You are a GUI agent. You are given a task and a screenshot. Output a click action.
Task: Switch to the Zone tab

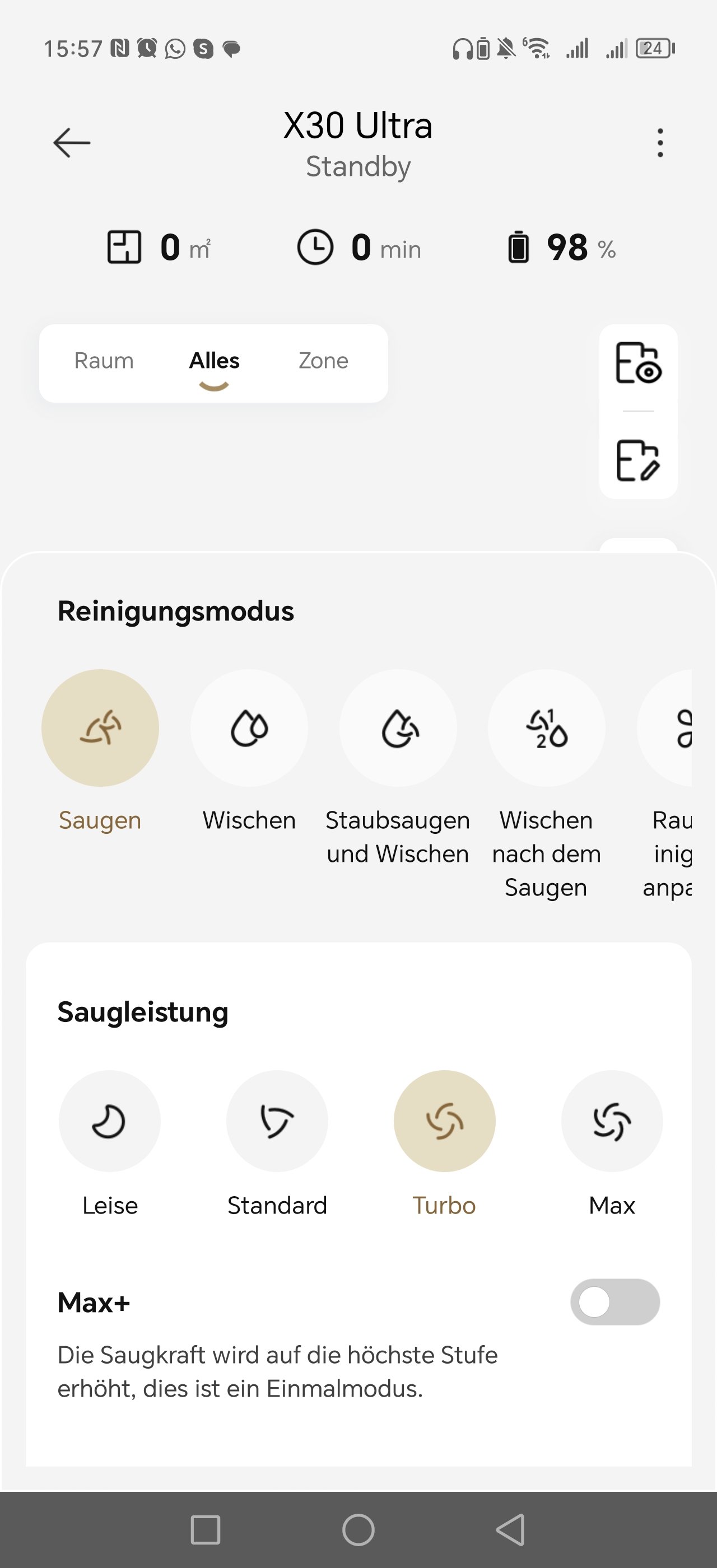click(x=323, y=361)
